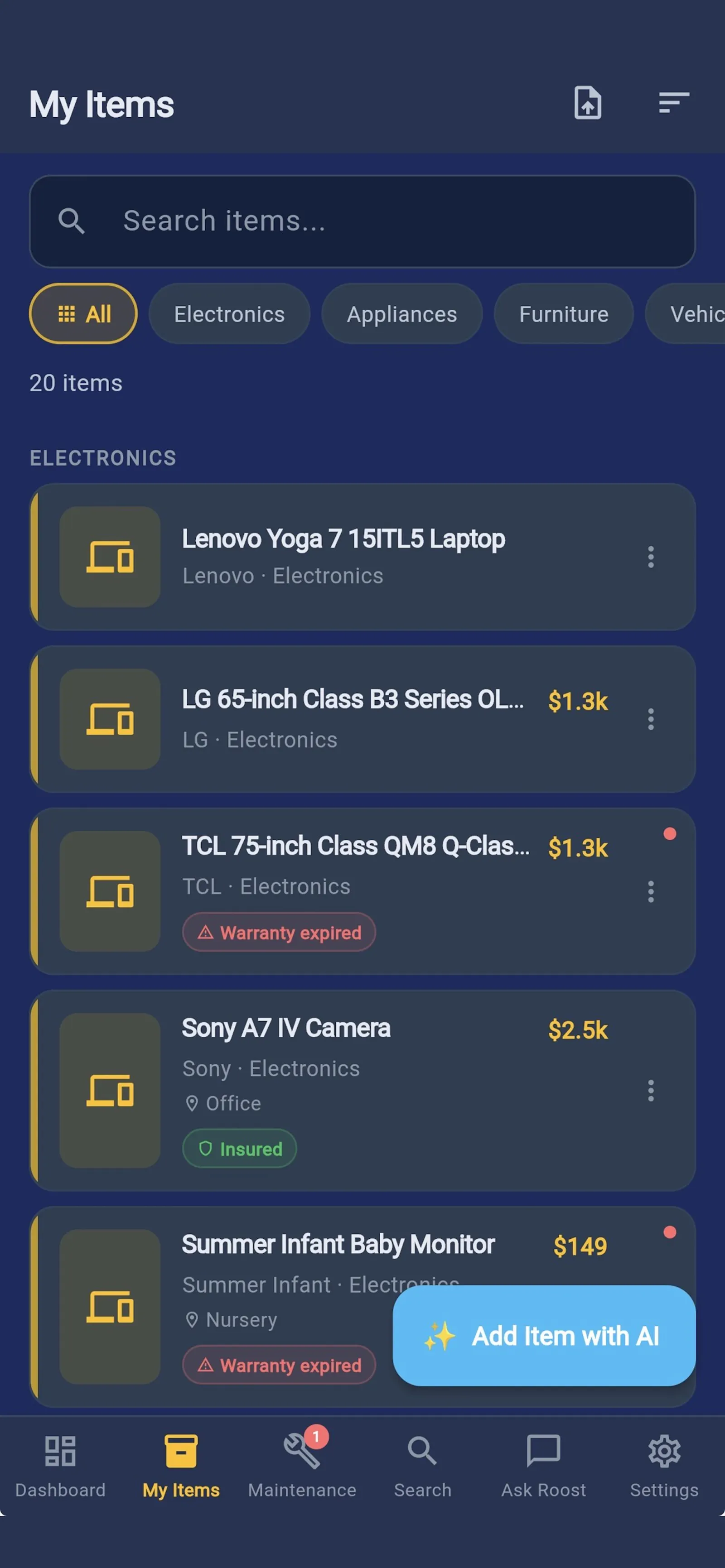725x1568 pixels.
Task: Open more options for LG 65-inch item
Action: [651, 720]
